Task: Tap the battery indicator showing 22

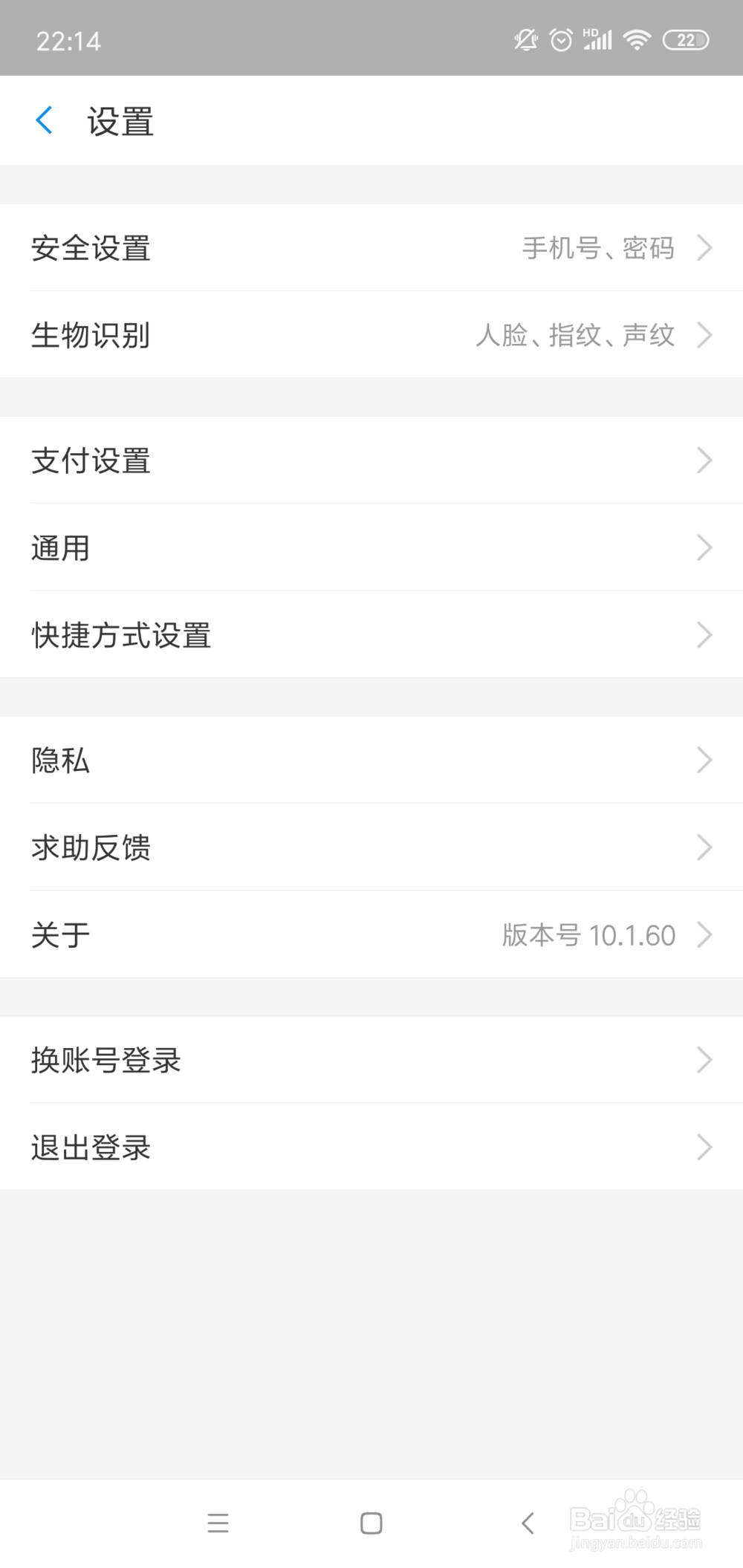Action: pos(685,39)
